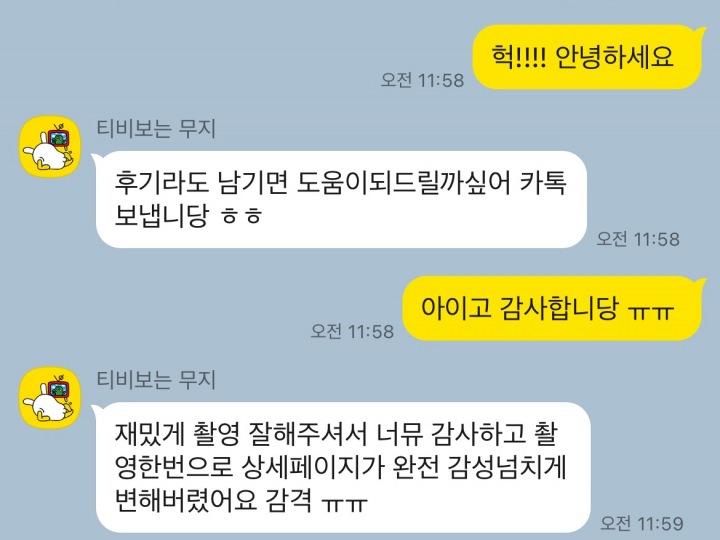The image size is (720, 540).
Task: Open 티비보는 무지's profile picture beside the 후기라도 message
Action: [x=49, y=148]
